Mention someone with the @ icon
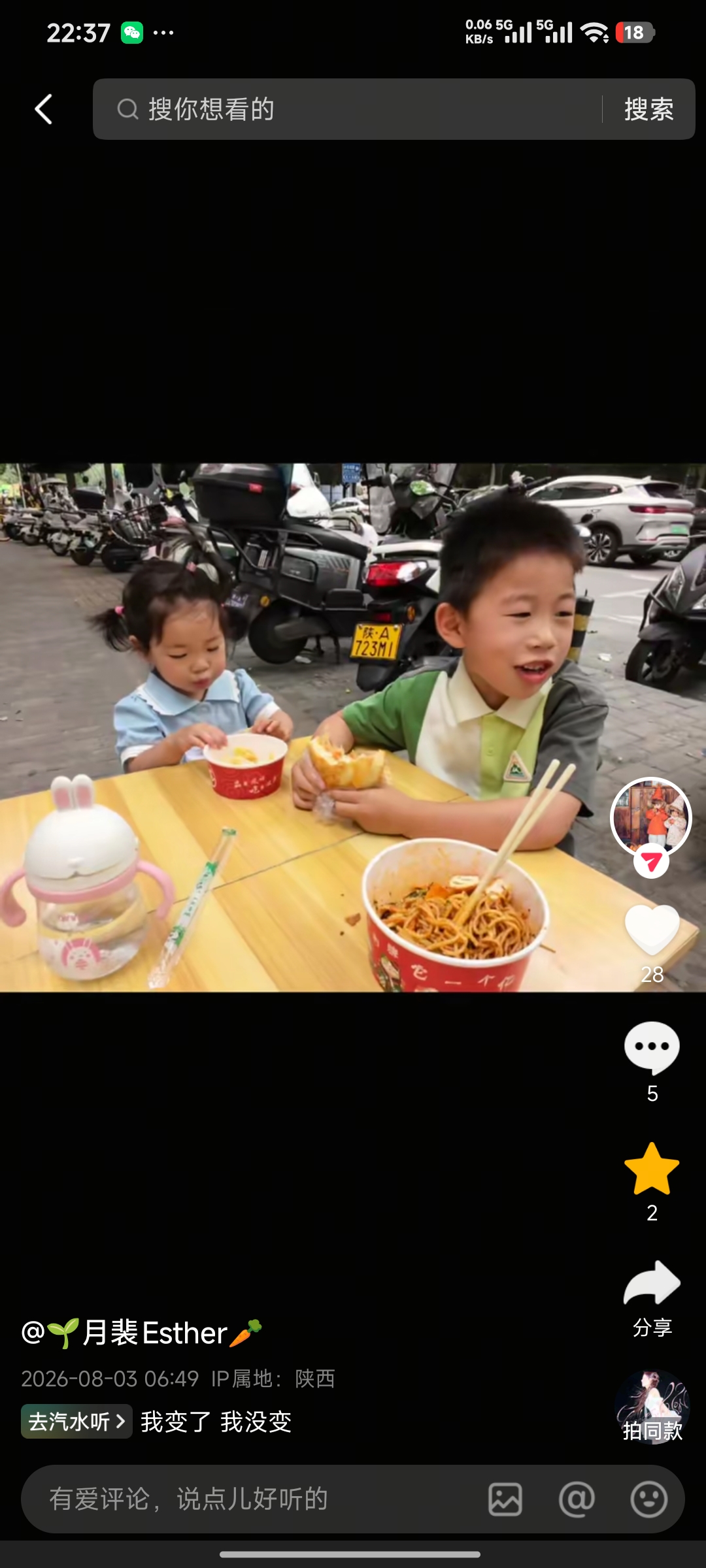 (577, 1499)
